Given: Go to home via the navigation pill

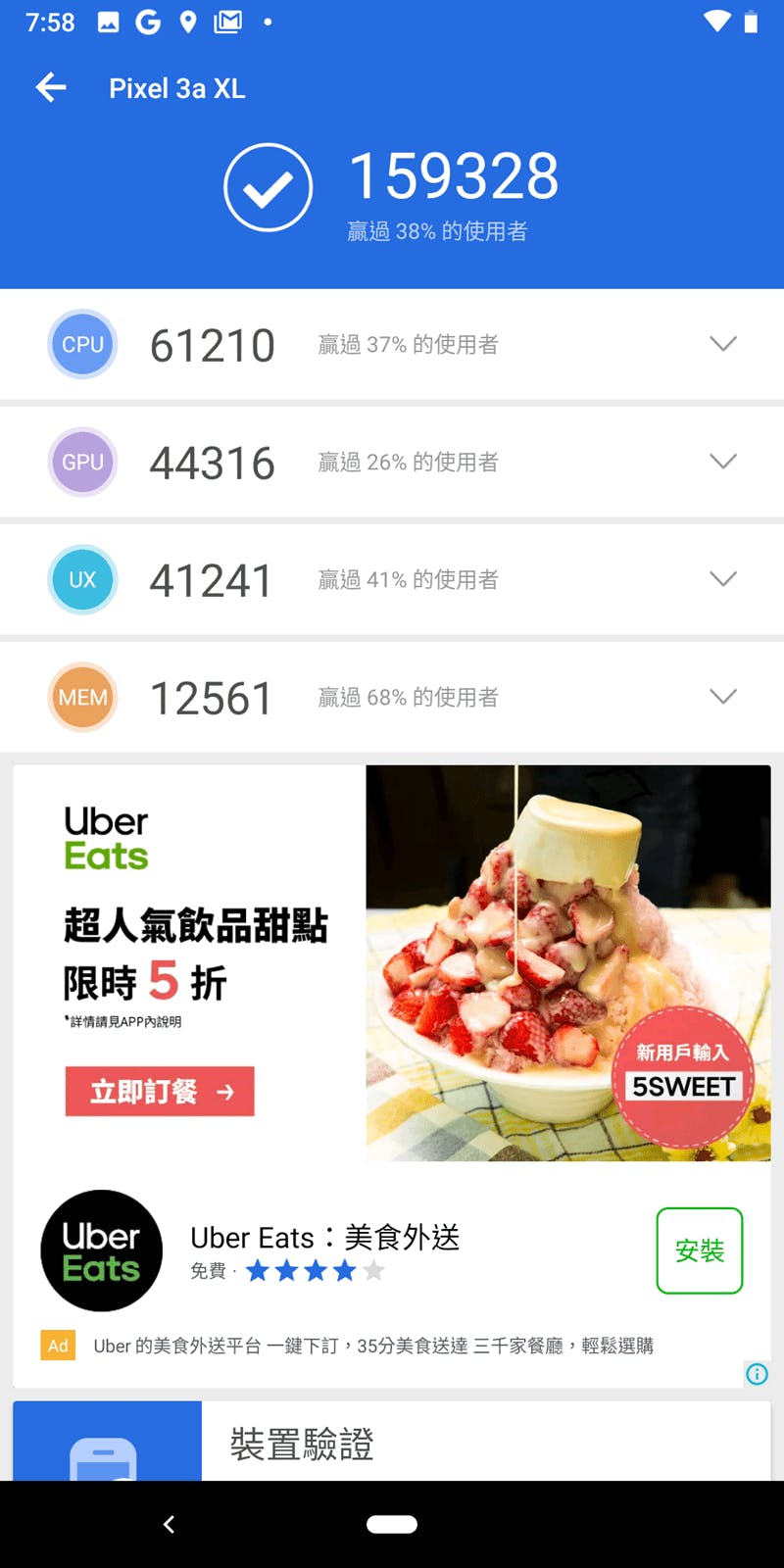Looking at the screenshot, I should tap(392, 1524).
